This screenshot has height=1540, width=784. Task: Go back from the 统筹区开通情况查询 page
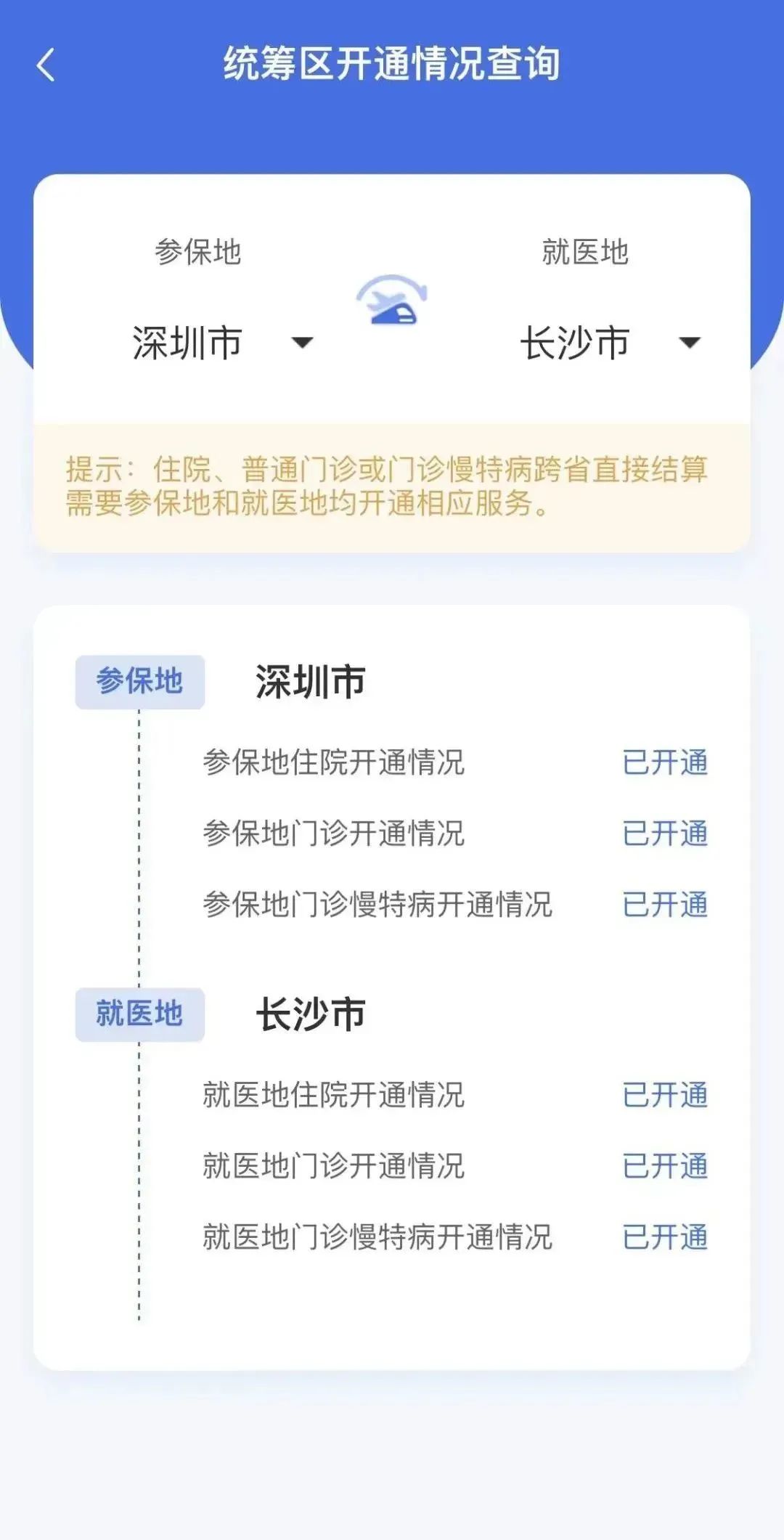(46, 65)
